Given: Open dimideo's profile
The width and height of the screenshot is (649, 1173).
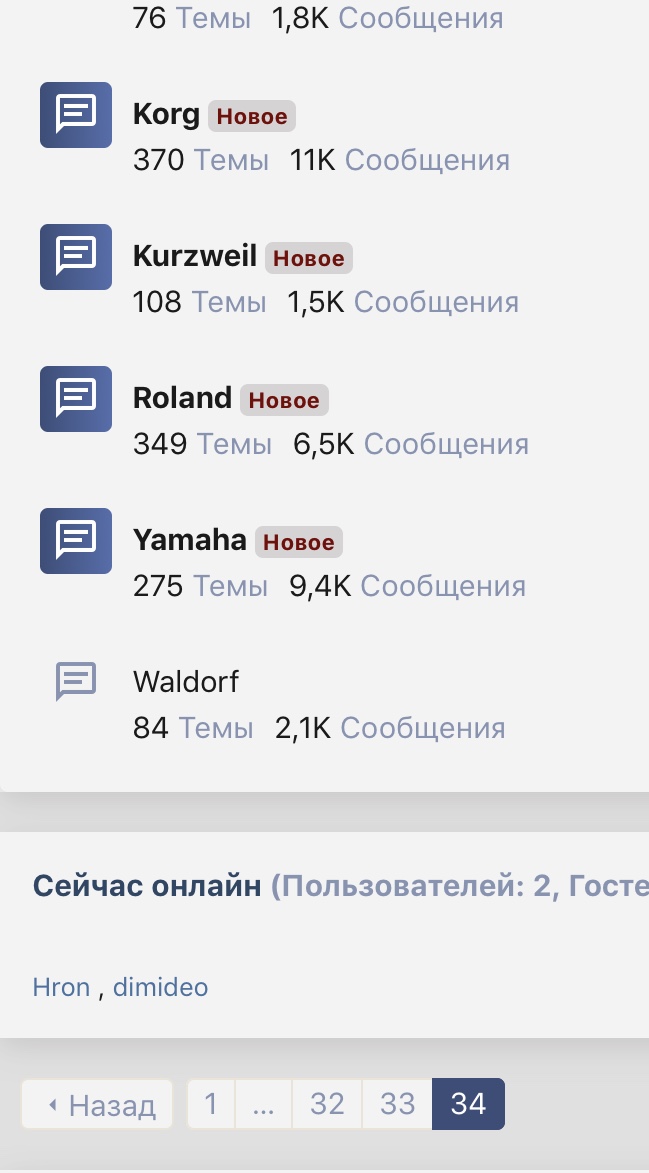Looking at the screenshot, I should pos(160,987).
